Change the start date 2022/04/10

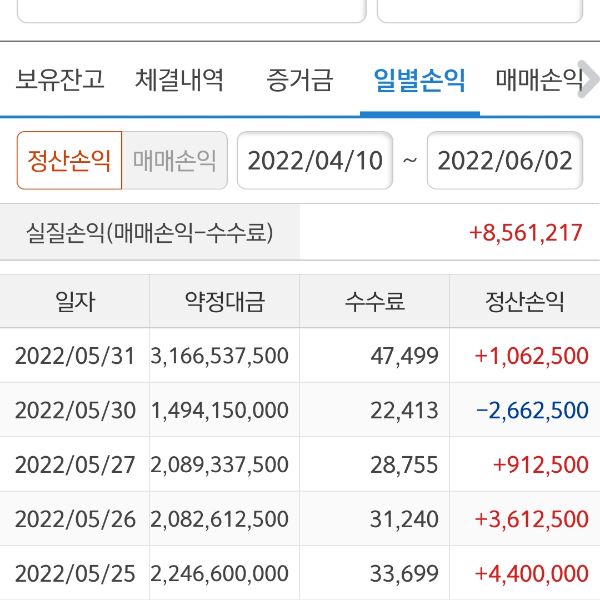(315, 161)
